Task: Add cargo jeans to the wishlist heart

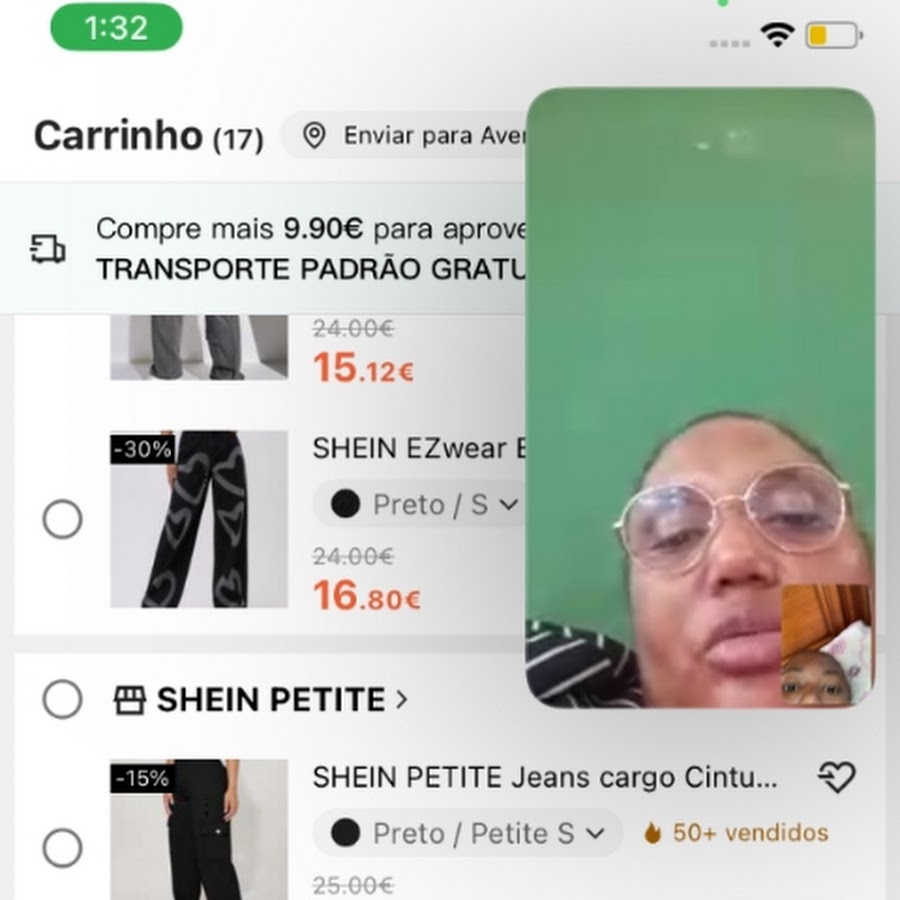Action: (x=836, y=777)
